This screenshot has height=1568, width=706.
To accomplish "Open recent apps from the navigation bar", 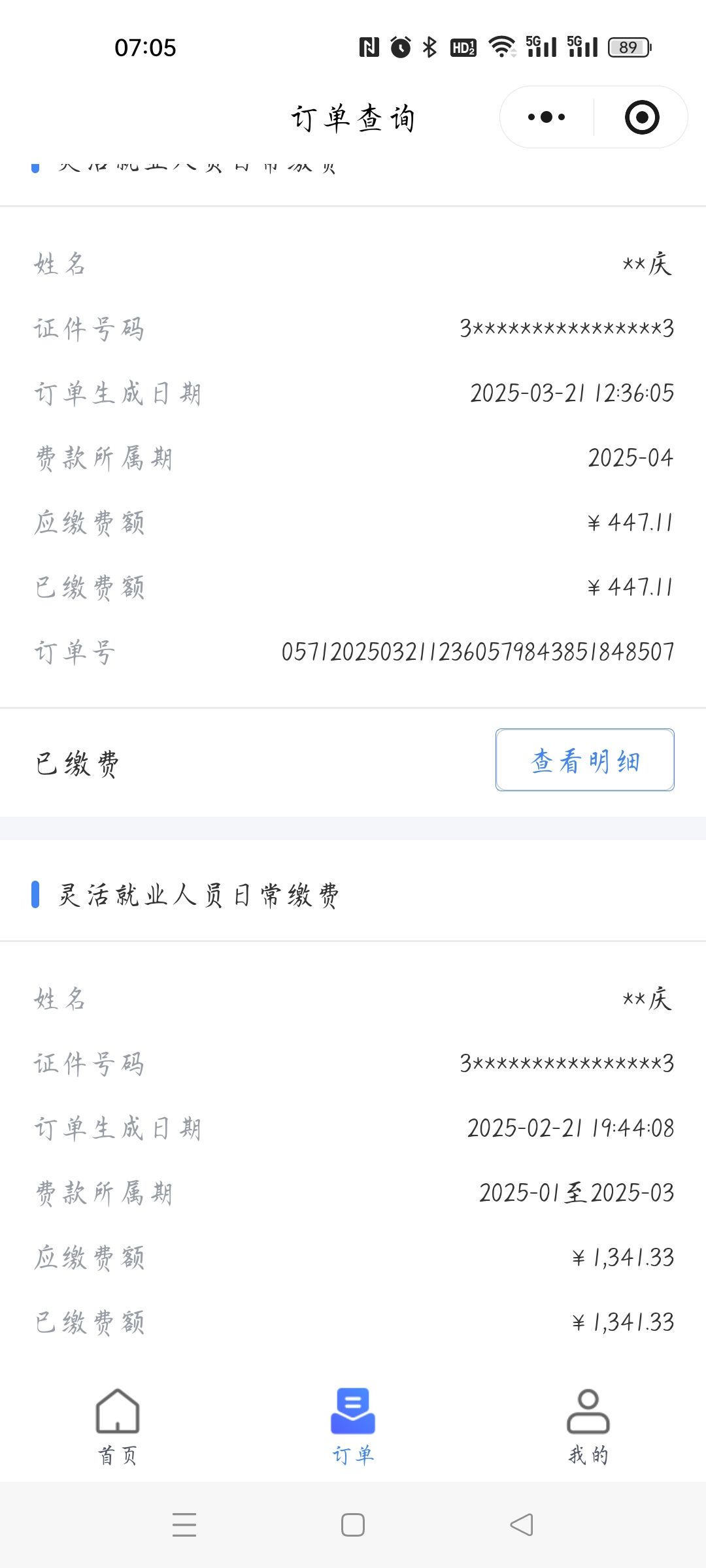I will (x=184, y=1525).
